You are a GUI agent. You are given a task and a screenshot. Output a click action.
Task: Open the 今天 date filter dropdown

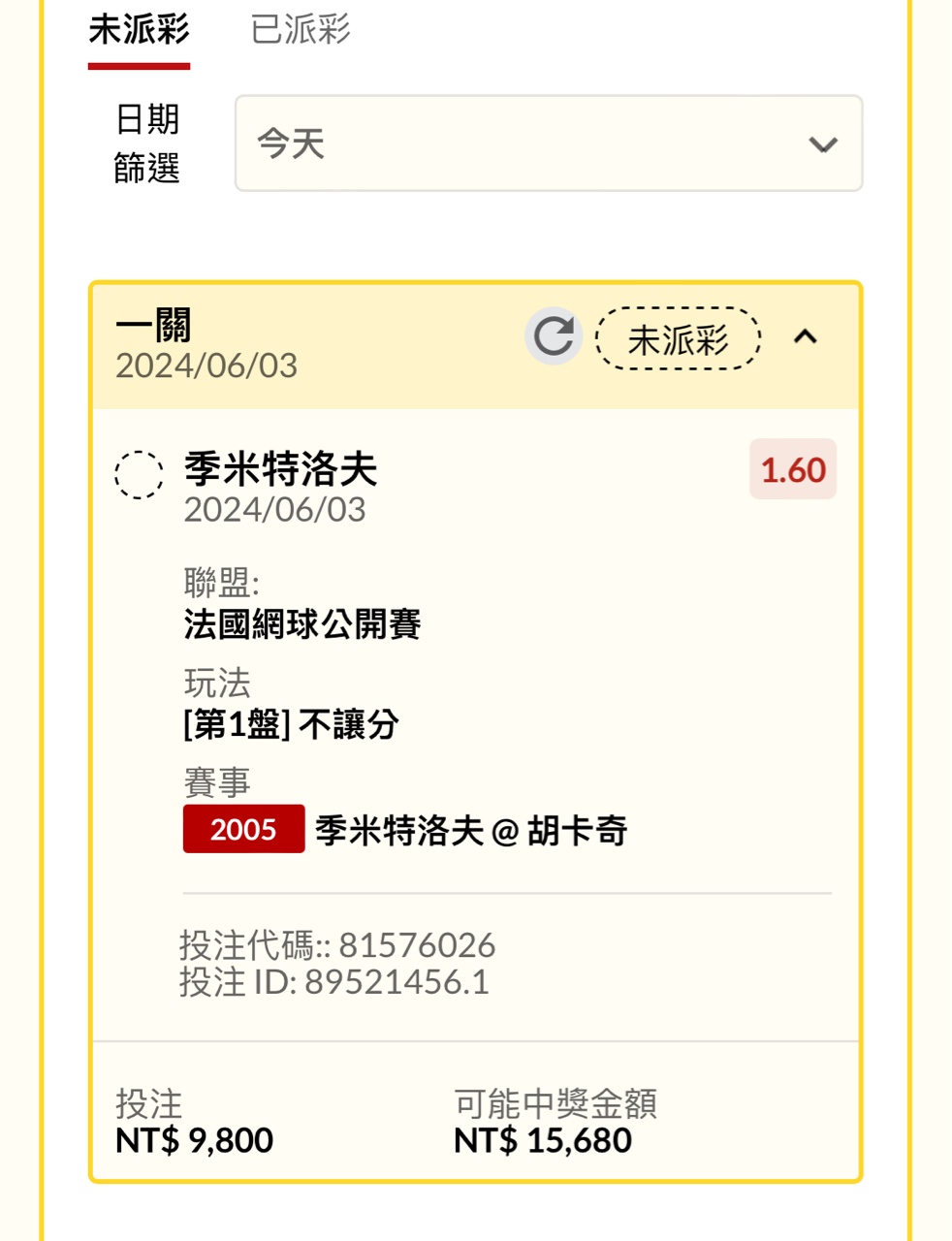pyautogui.click(x=548, y=143)
